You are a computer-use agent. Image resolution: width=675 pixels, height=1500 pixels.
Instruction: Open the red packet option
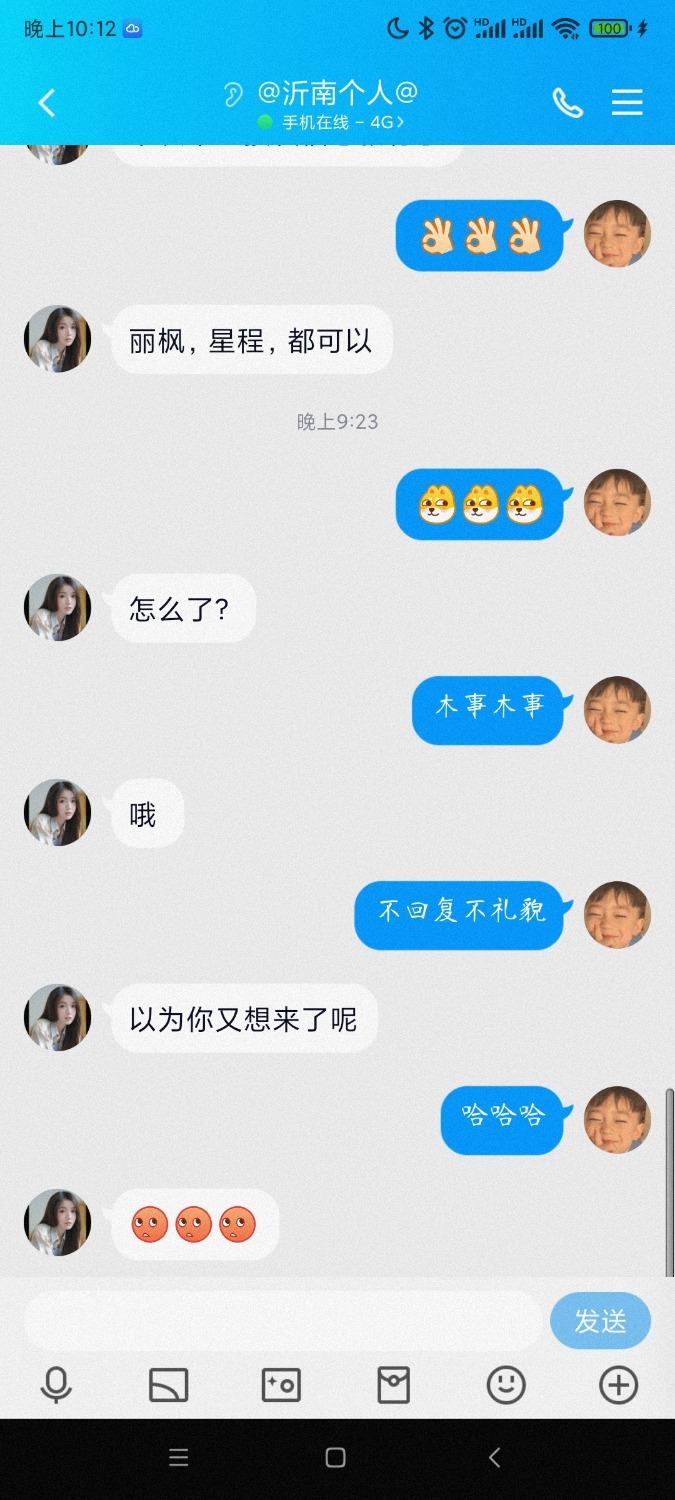tap(394, 1385)
